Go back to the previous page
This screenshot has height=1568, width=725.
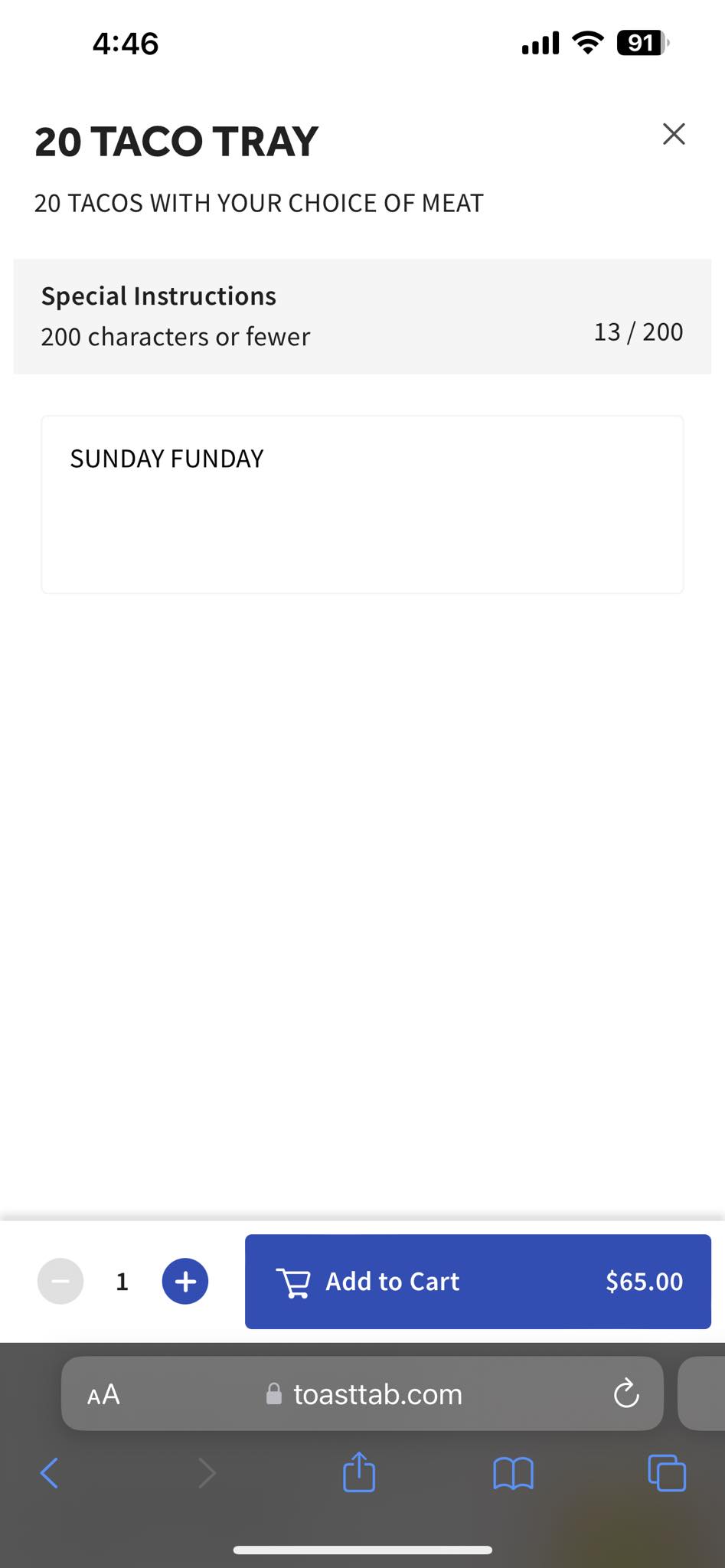[49, 1472]
